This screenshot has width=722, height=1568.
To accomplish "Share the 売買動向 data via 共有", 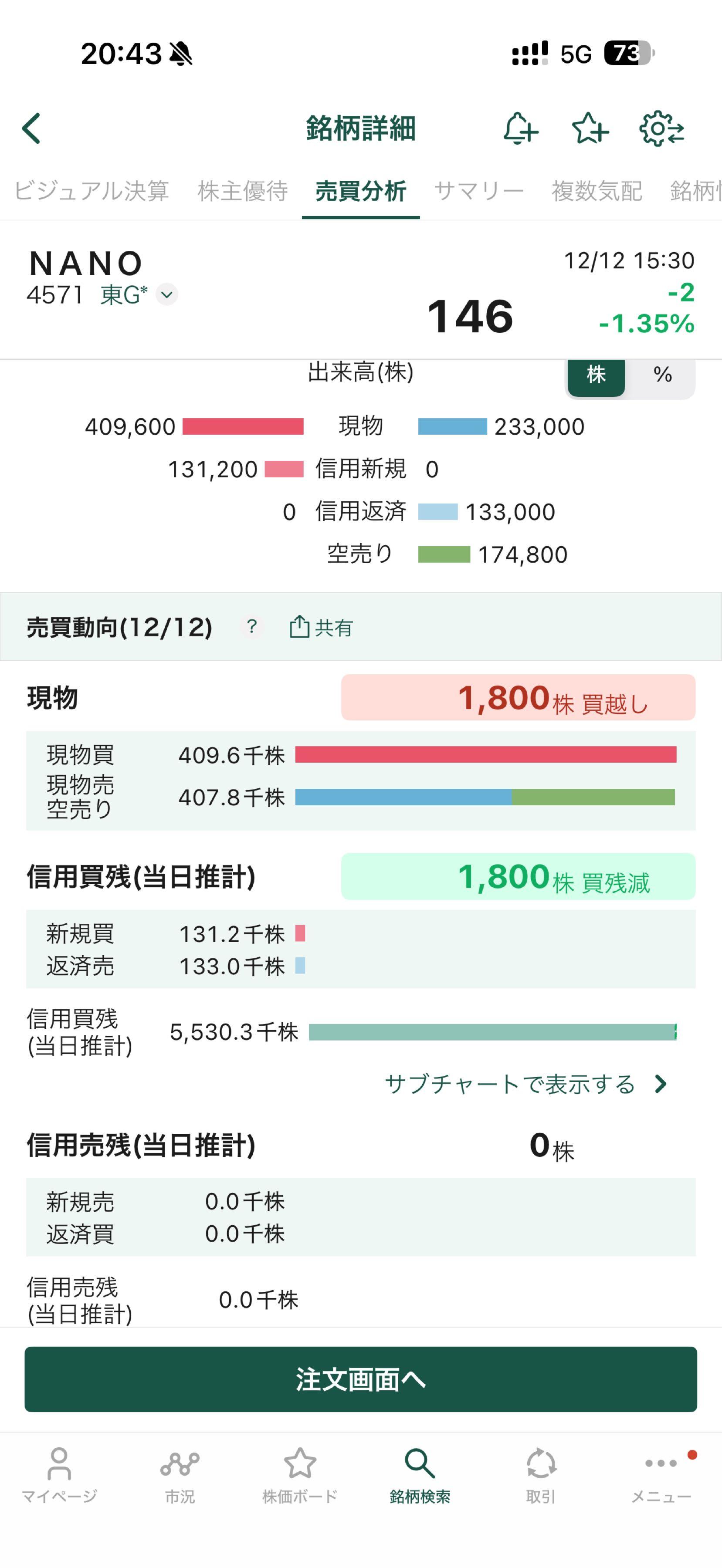I will click(x=321, y=627).
